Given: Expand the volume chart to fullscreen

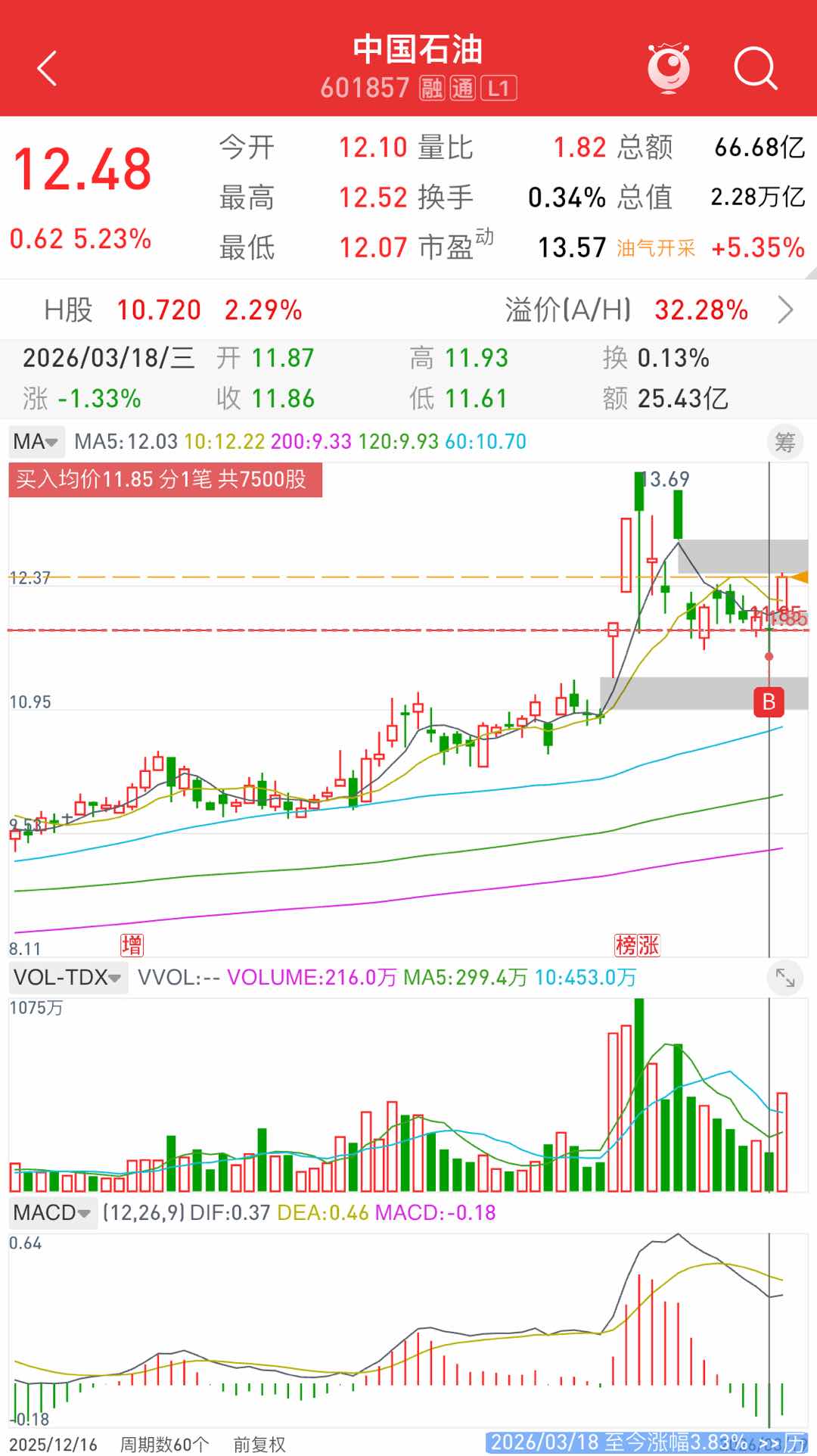Looking at the screenshot, I should (784, 978).
